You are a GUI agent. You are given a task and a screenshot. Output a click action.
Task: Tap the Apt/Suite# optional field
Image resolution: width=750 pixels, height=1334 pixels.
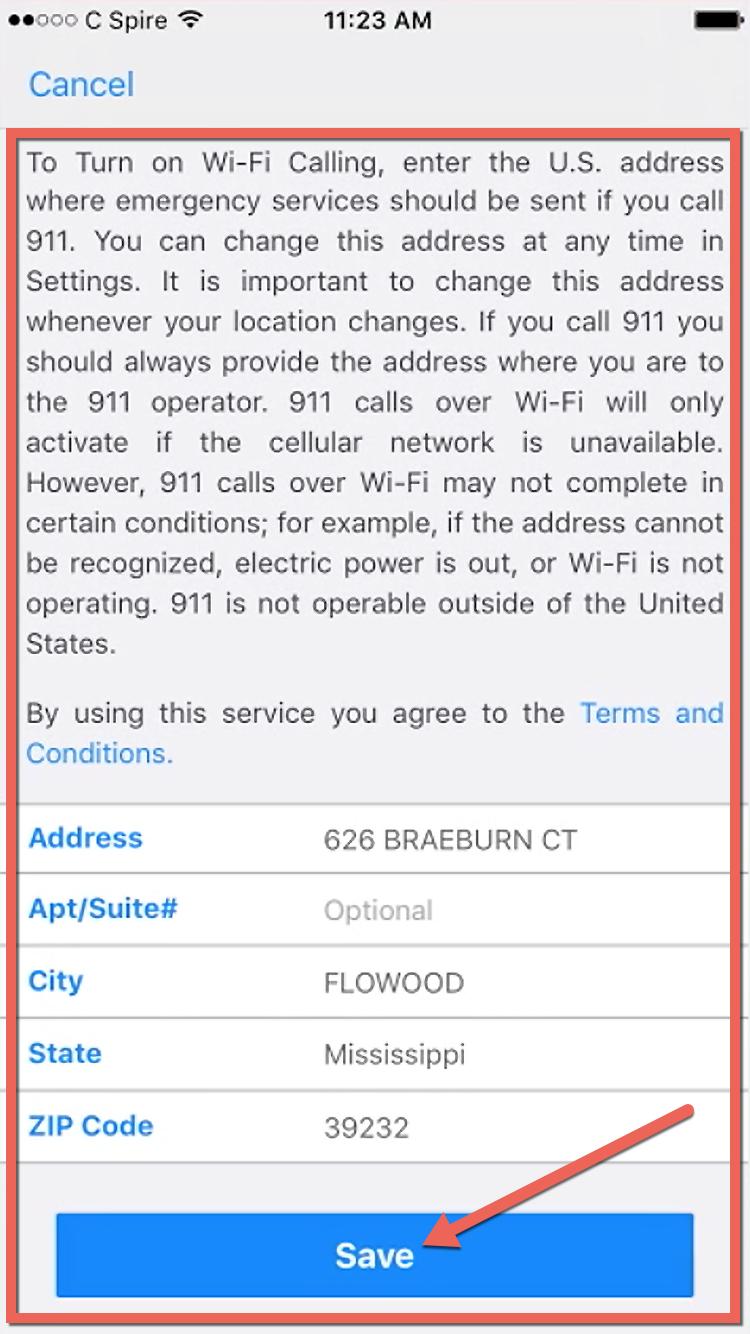pyautogui.click(x=450, y=911)
